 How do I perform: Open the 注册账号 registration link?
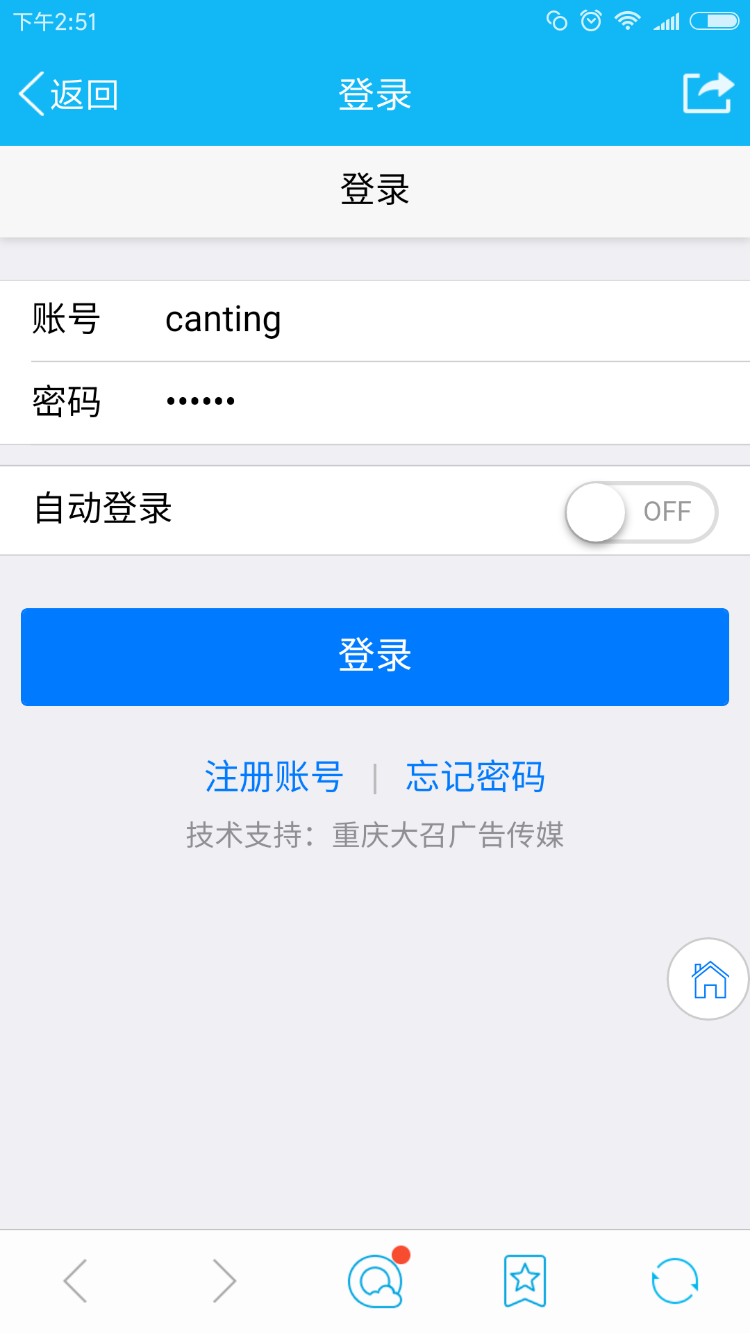click(x=273, y=777)
